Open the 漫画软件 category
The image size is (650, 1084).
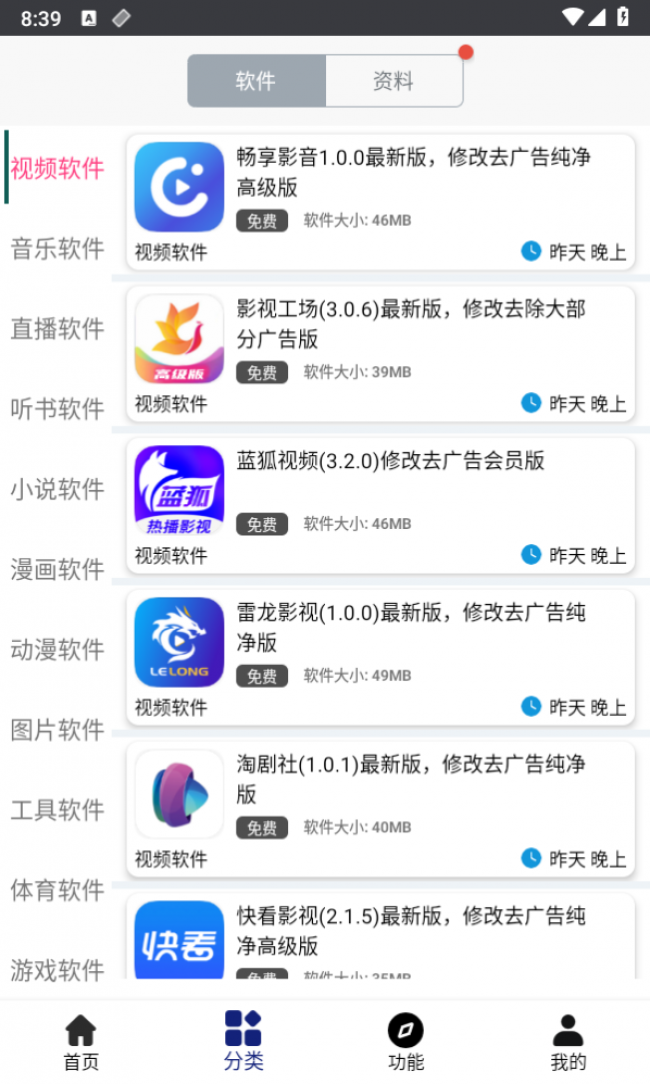57,569
